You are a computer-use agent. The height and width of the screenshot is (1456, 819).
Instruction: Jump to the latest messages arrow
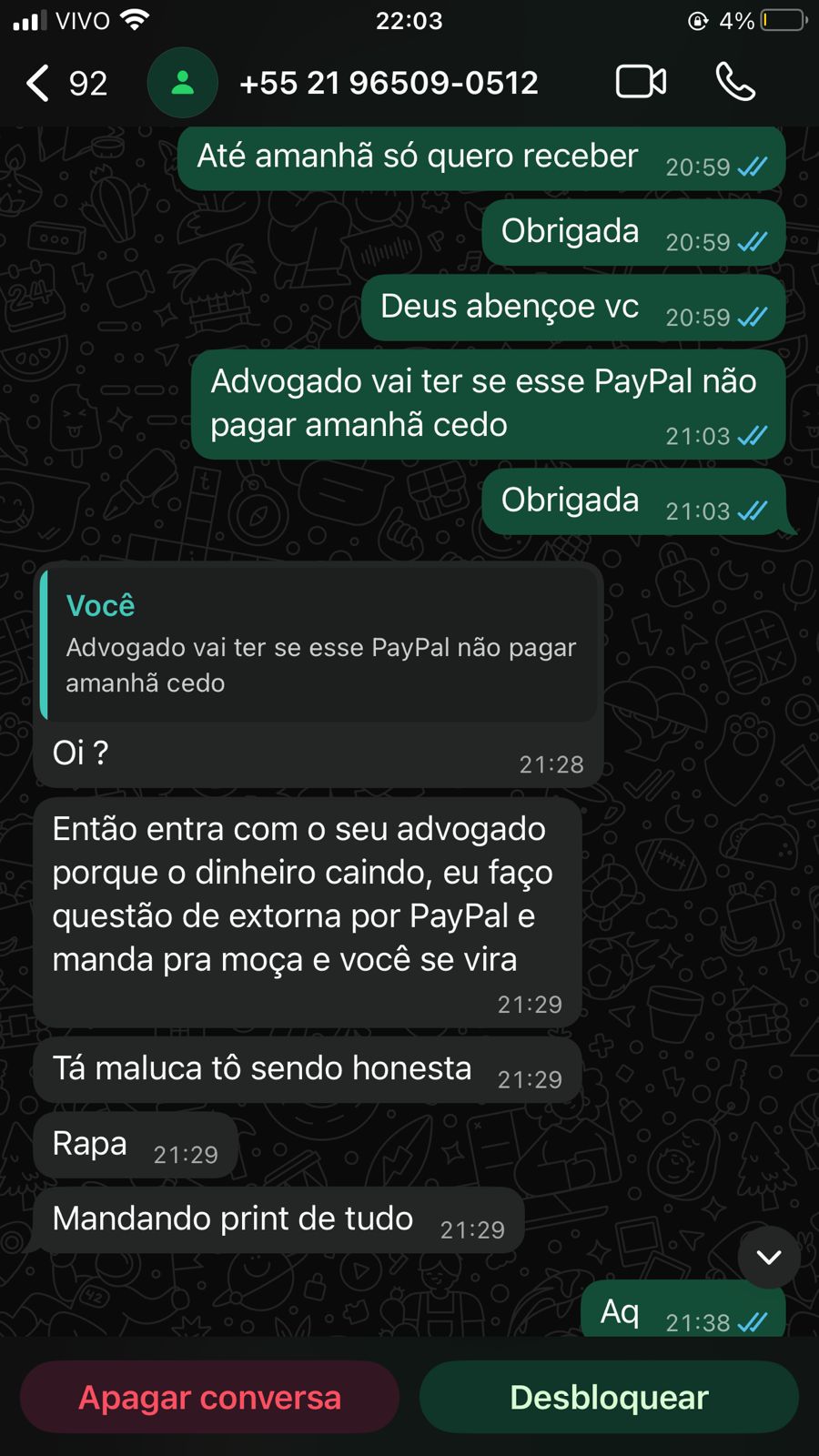(x=769, y=1257)
